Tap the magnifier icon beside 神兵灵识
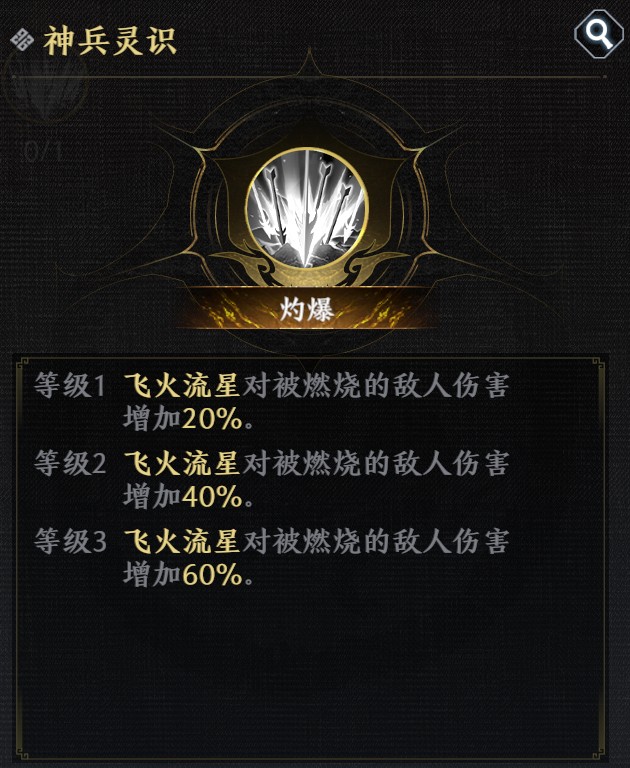The image size is (630, 768). coord(598,35)
